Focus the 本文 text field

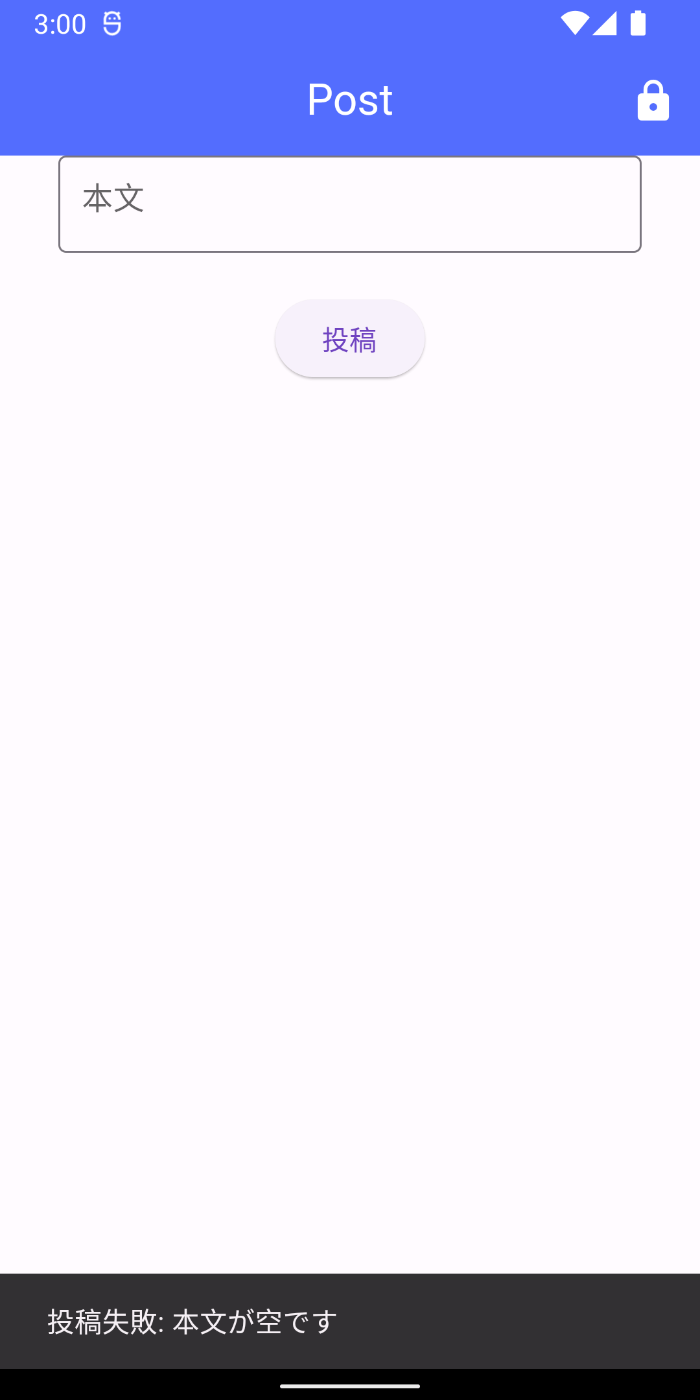pos(350,204)
